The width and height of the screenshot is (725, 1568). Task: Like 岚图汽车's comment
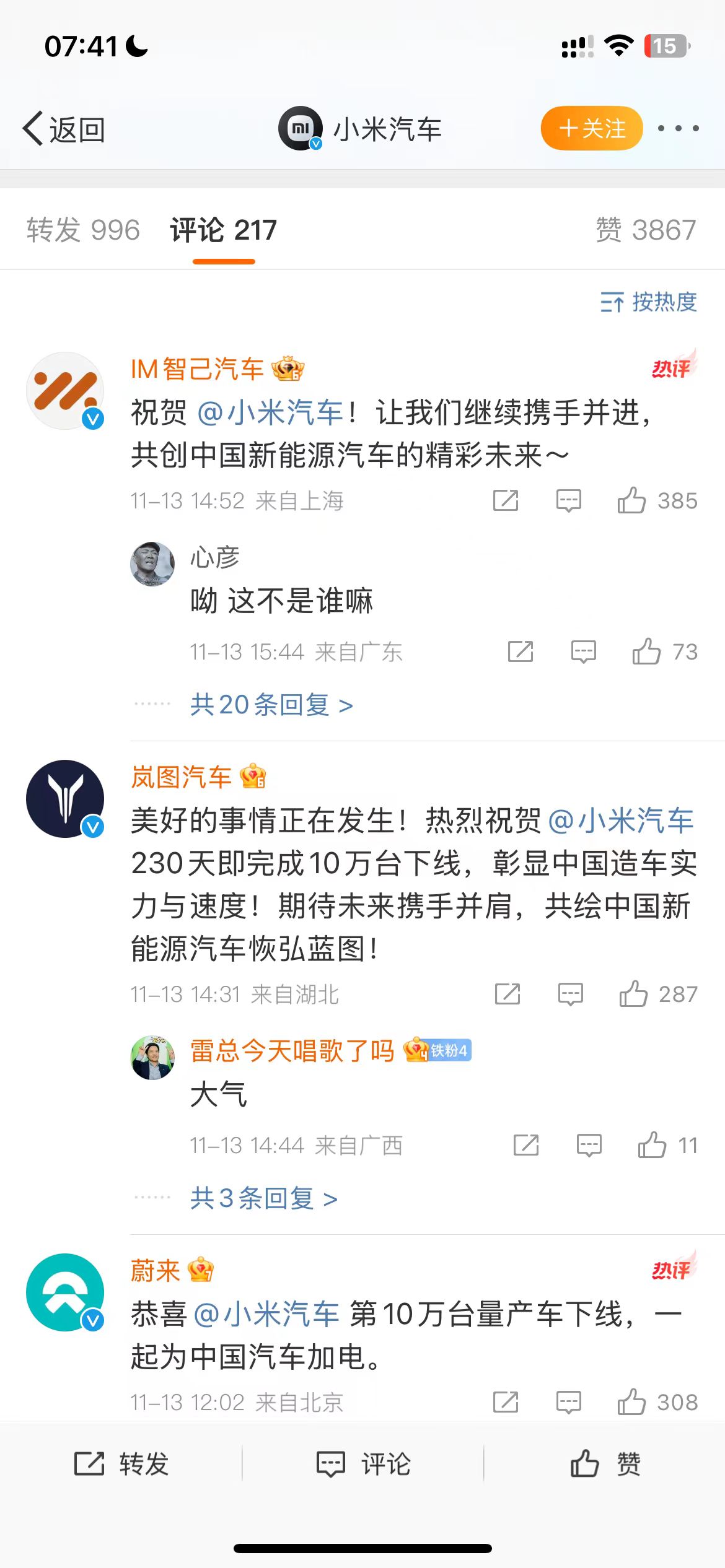[633, 994]
